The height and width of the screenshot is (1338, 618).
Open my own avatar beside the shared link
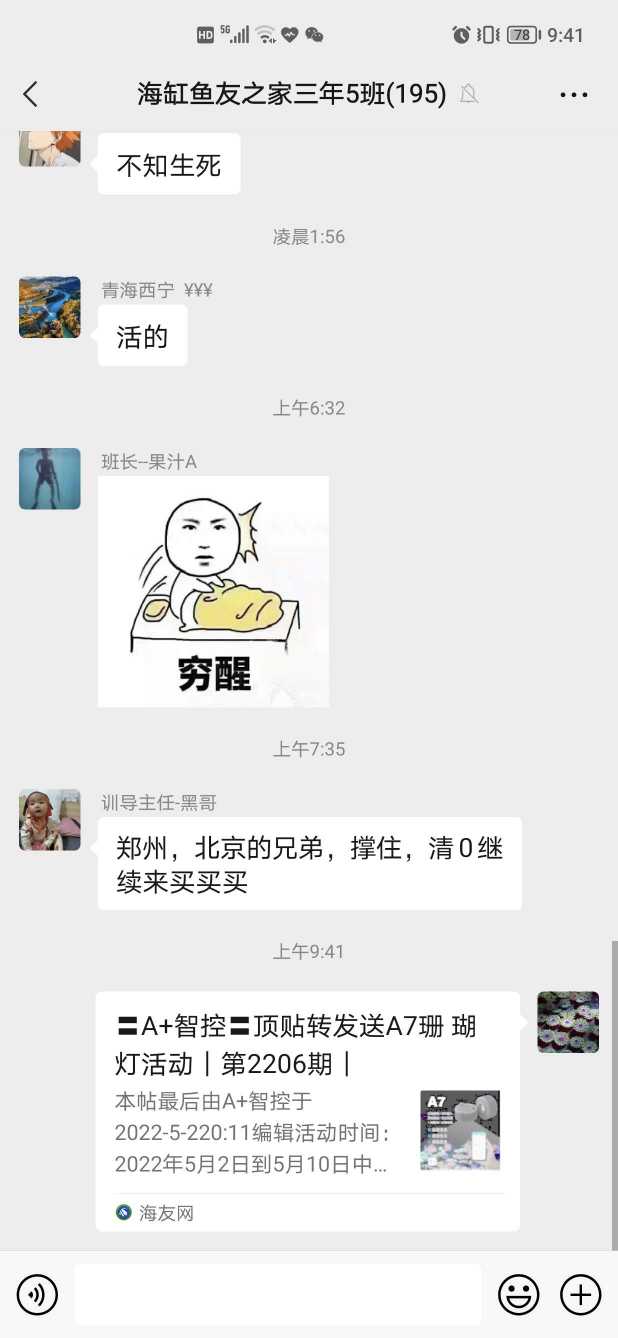(x=568, y=1022)
